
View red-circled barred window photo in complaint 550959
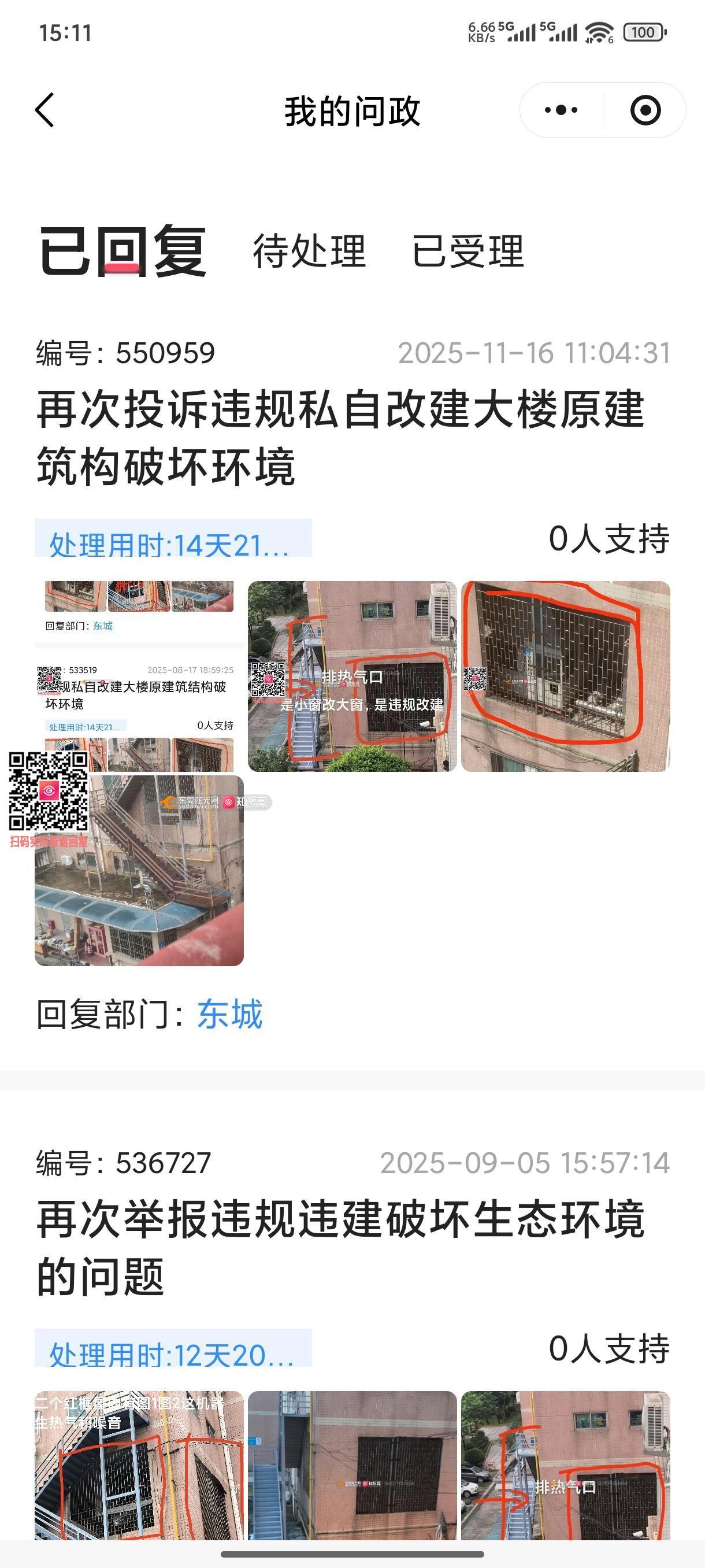565,676
